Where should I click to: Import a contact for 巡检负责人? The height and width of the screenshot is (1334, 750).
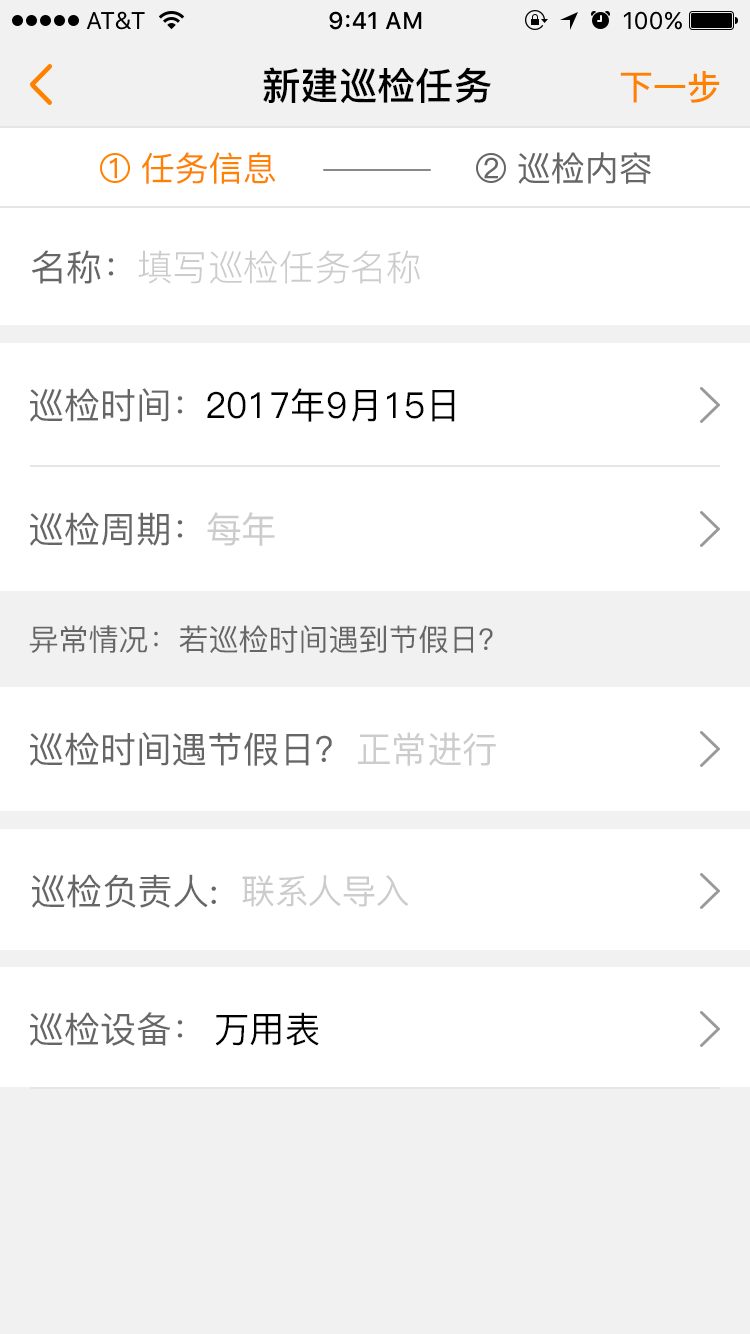click(x=375, y=890)
